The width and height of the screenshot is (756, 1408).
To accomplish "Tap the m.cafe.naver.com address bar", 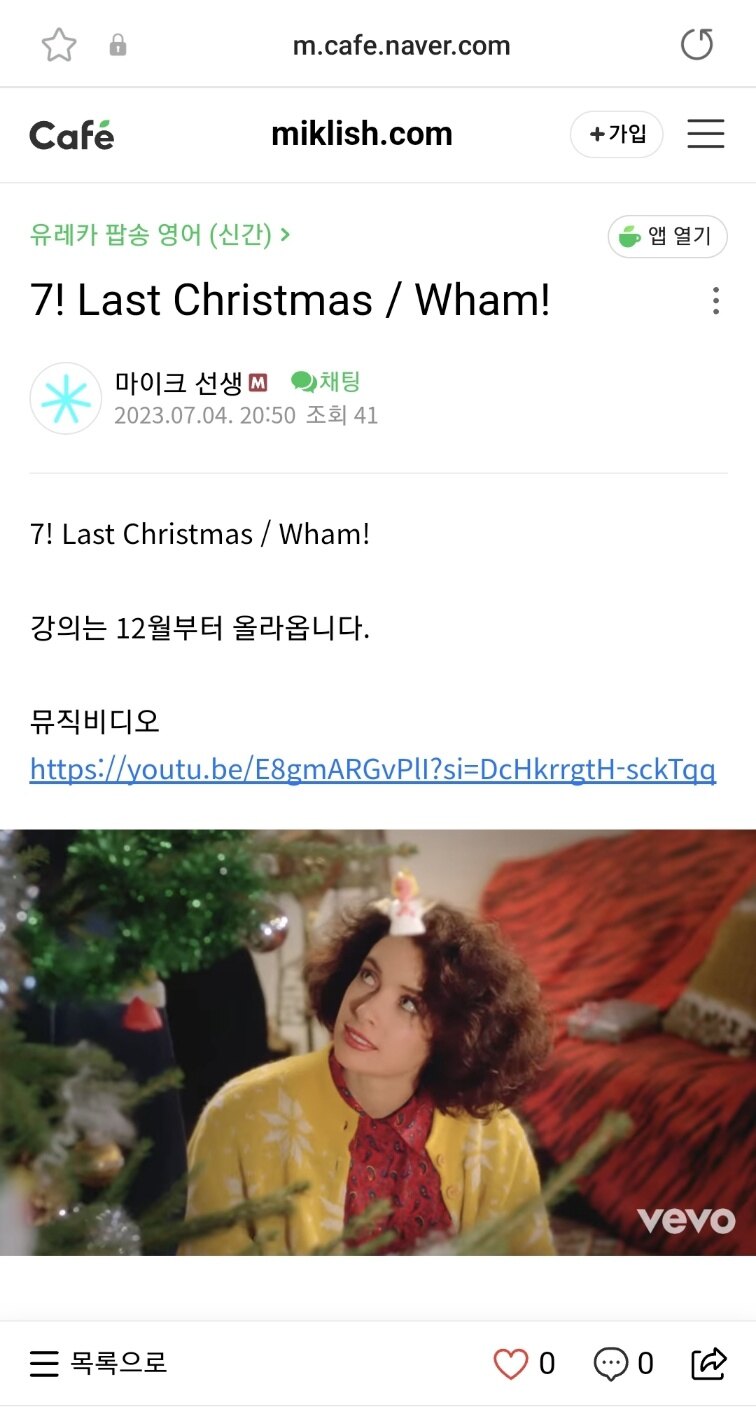I will pyautogui.click(x=401, y=45).
